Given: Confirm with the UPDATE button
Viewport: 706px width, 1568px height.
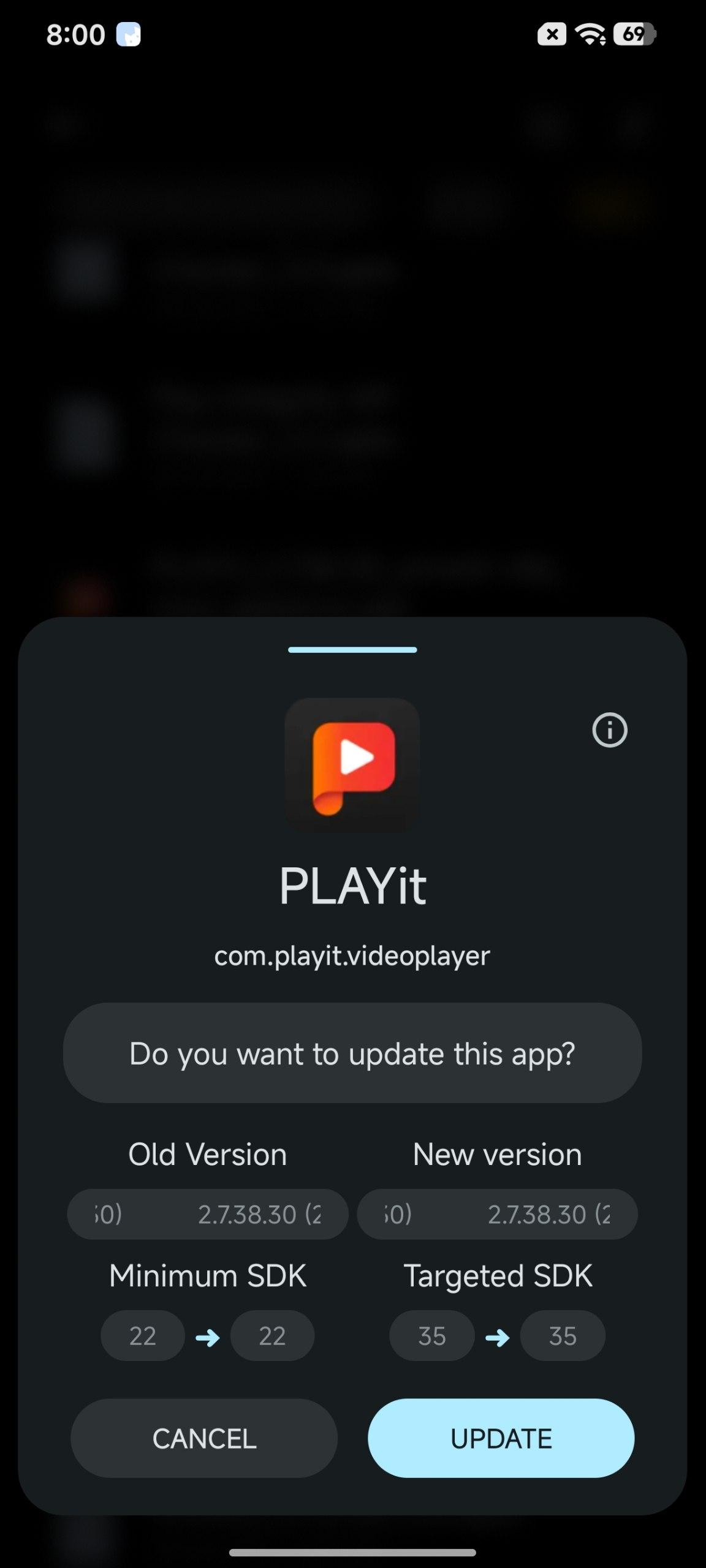Looking at the screenshot, I should (x=501, y=1439).
